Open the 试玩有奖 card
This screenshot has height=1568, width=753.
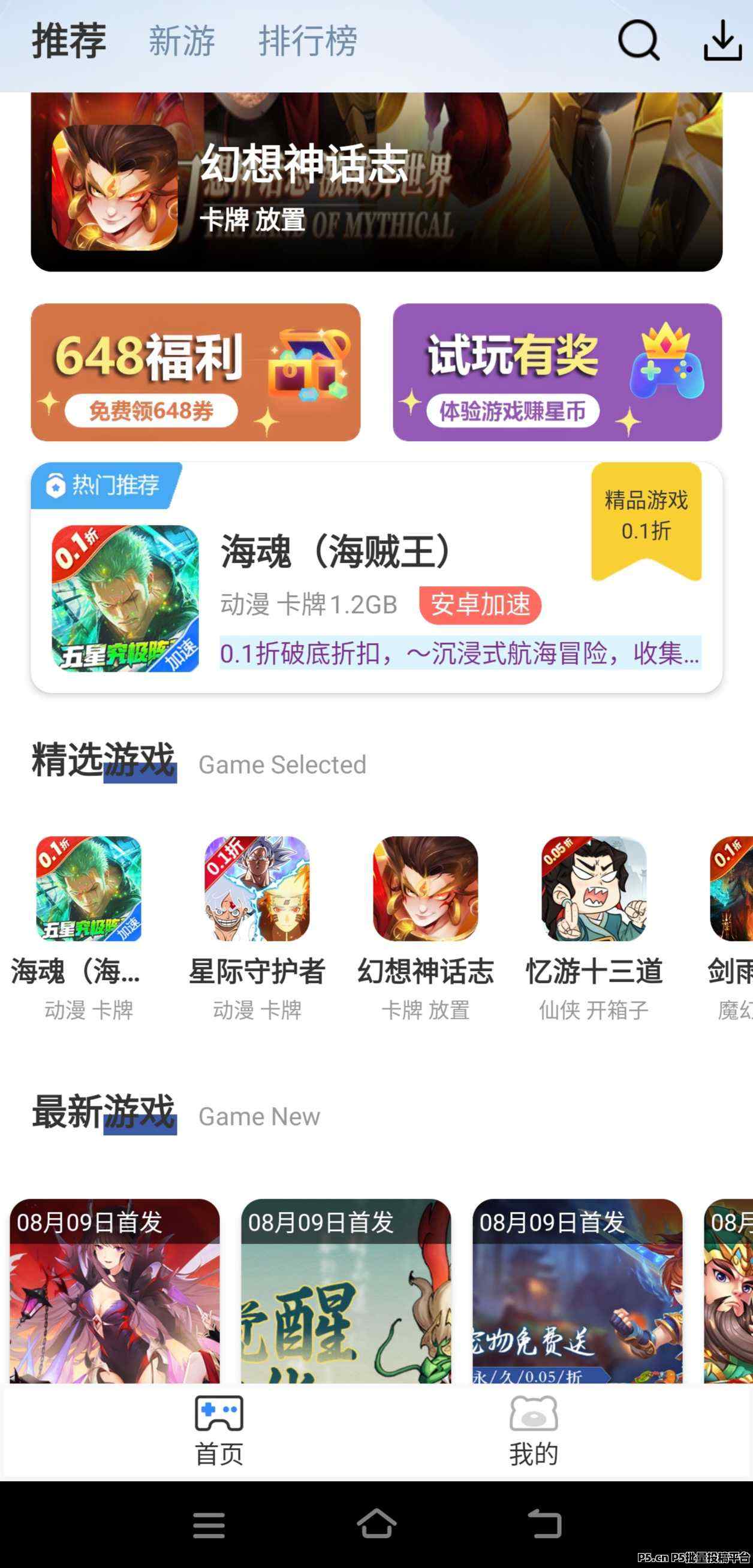click(557, 373)
